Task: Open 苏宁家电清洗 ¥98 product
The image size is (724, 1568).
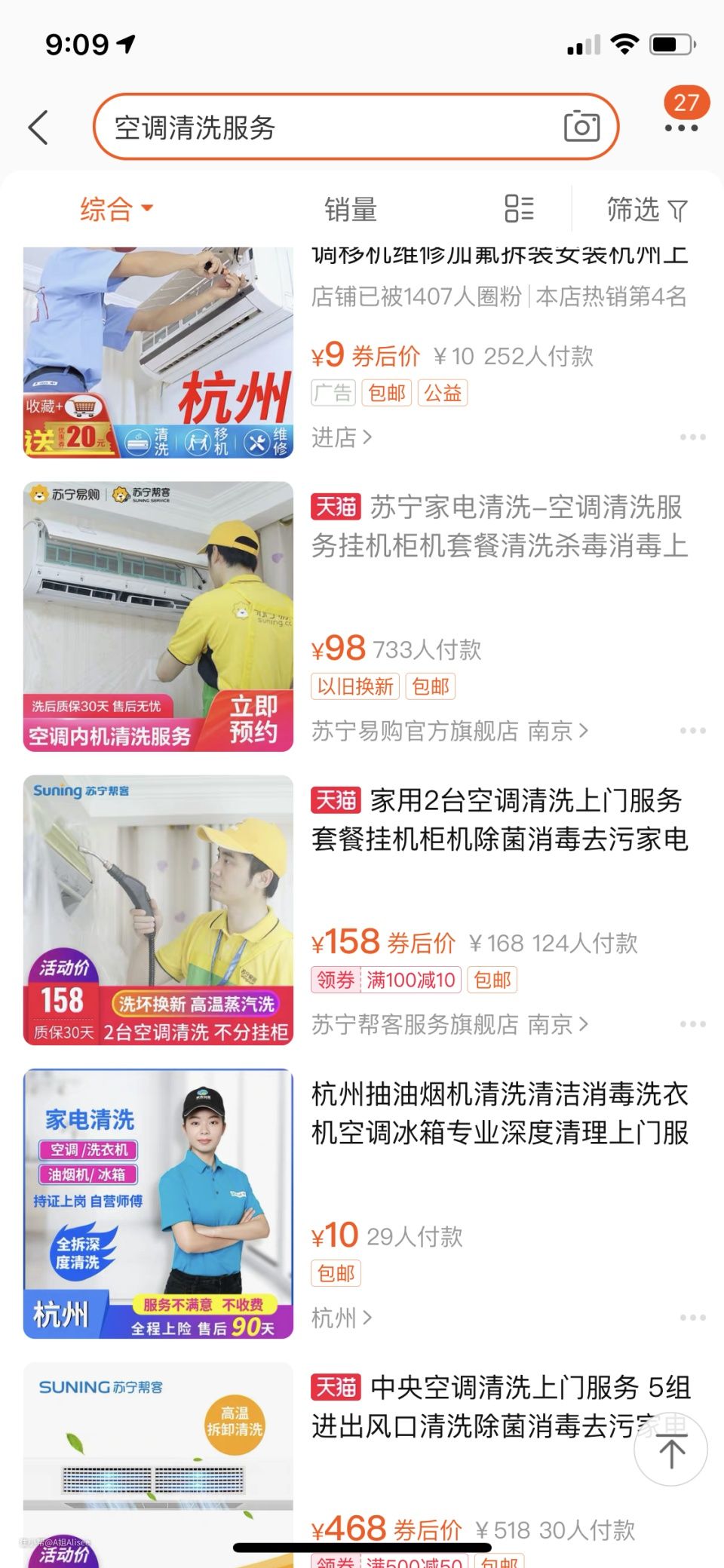Action: [498, 526]
